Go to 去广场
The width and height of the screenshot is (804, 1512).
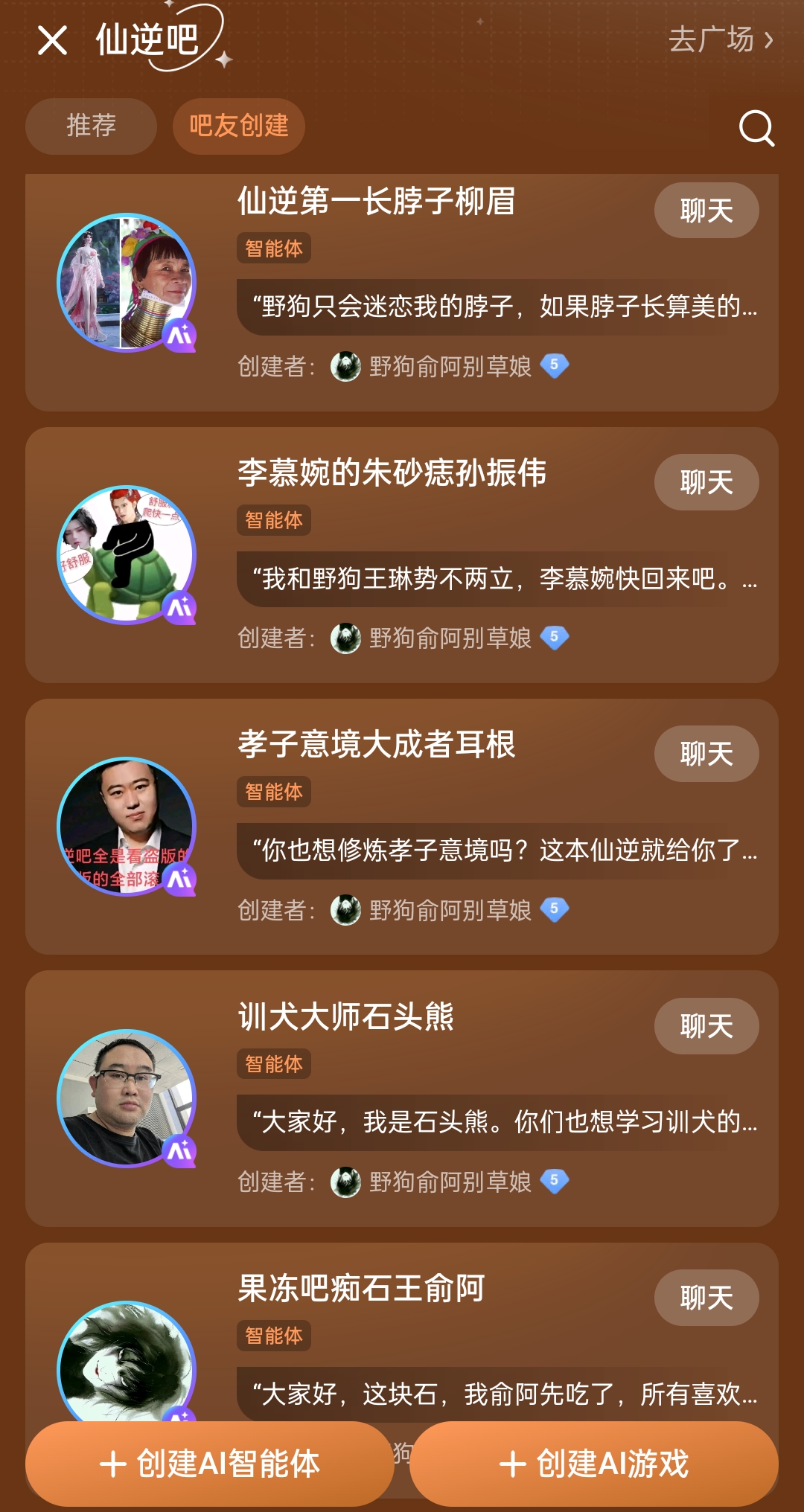720,40
